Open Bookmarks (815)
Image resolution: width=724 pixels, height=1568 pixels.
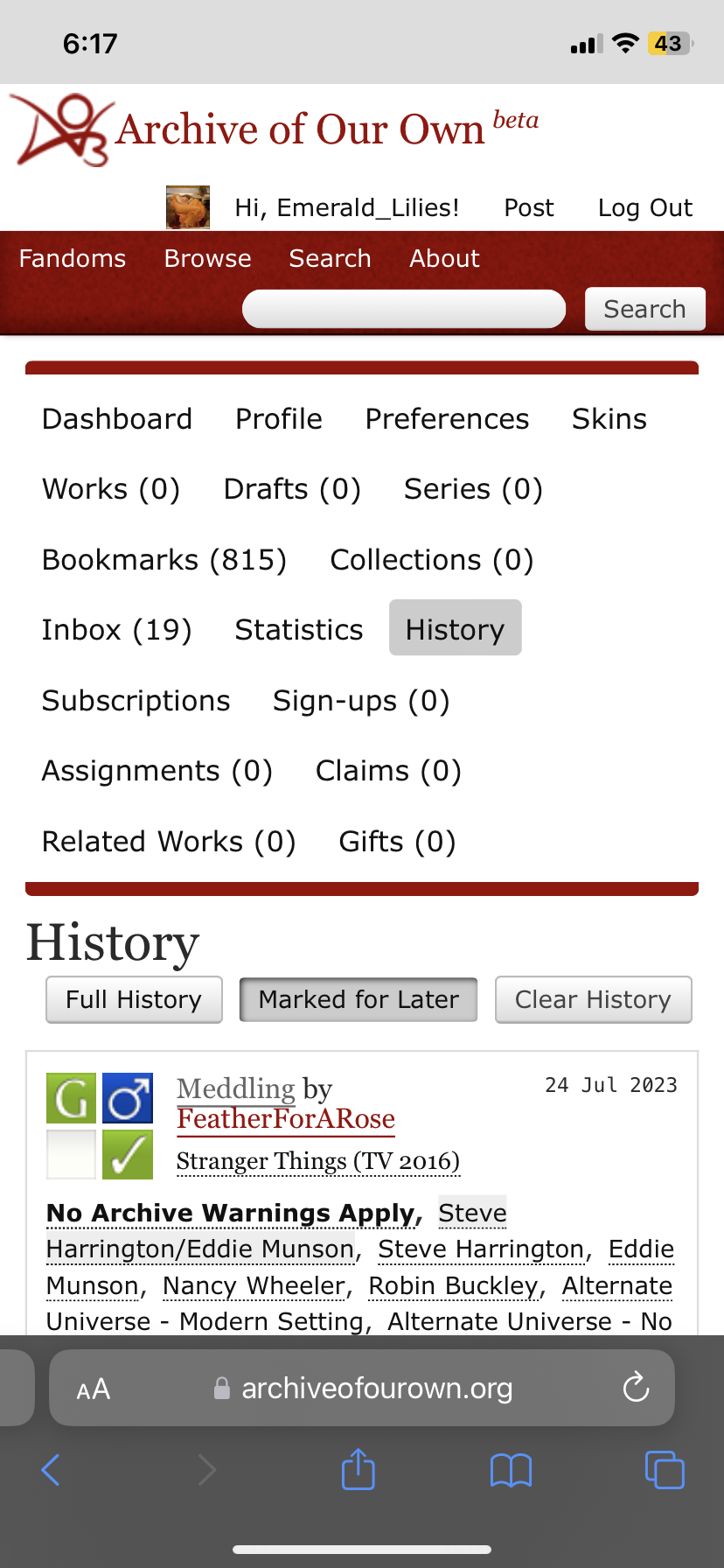click(164, 560)
